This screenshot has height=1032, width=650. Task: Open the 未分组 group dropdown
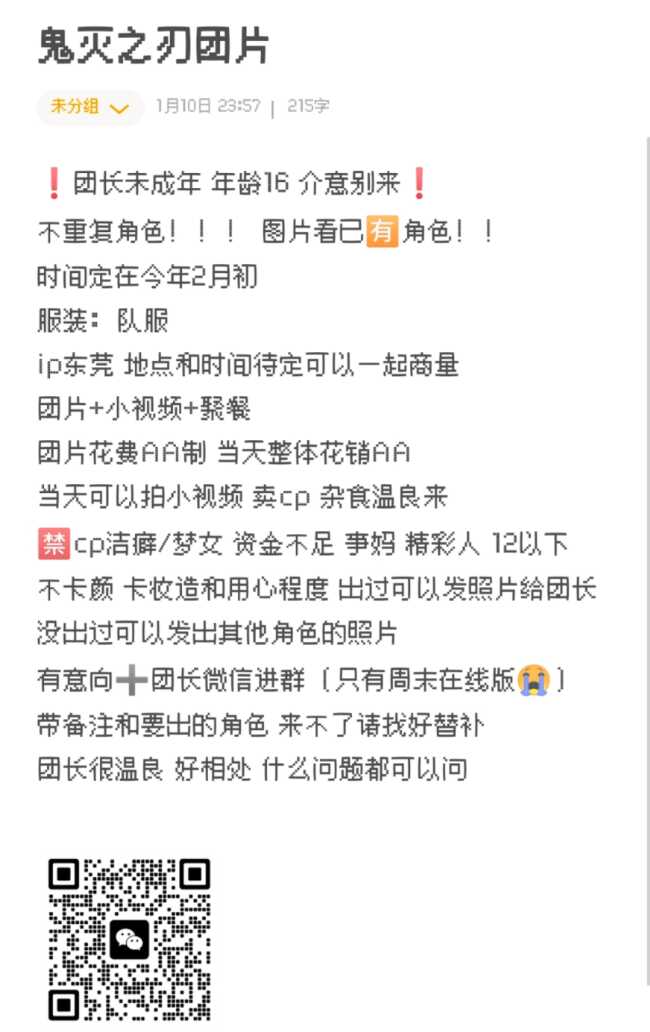click(x=90, y=107)
